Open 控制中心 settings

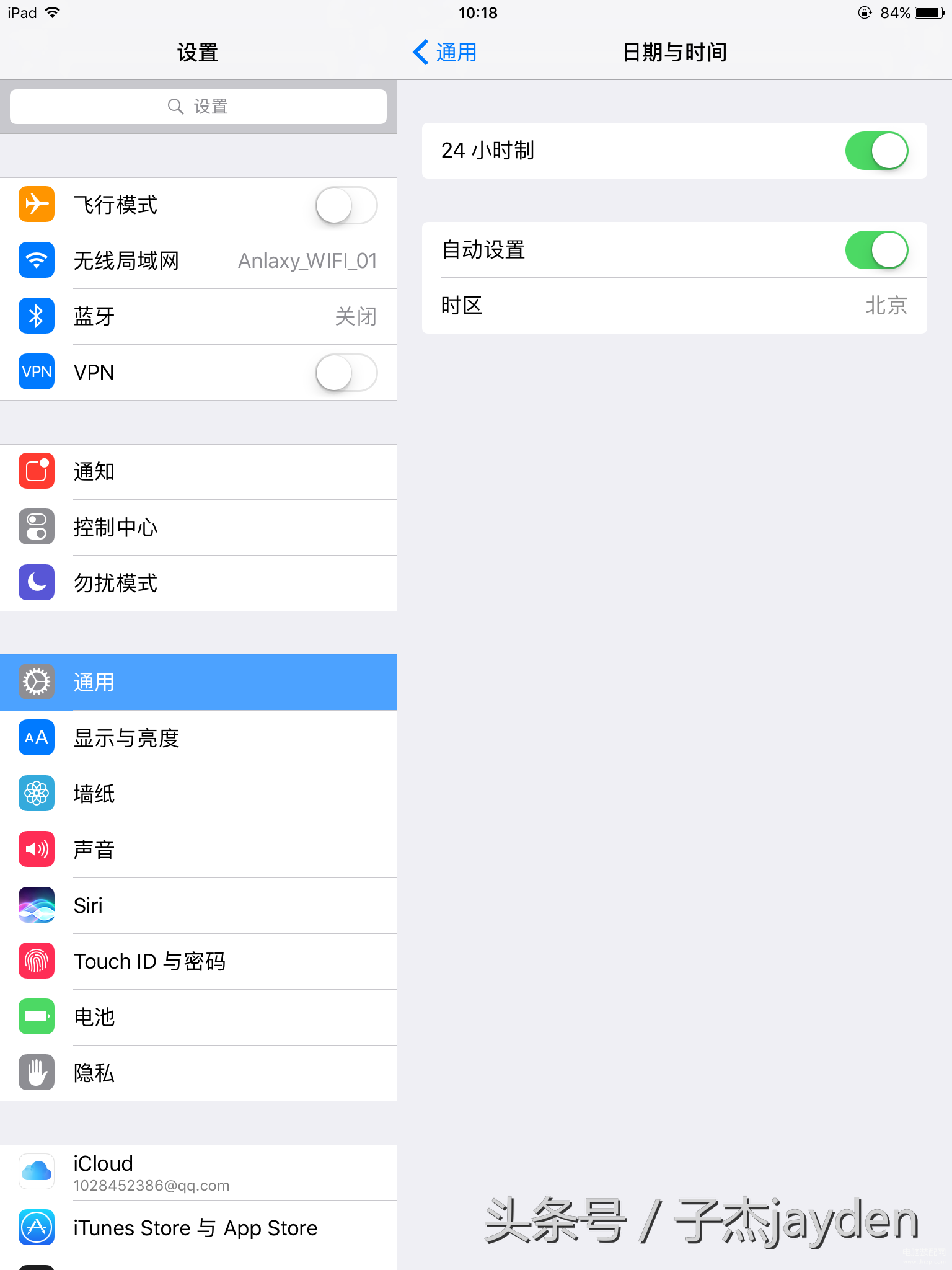tap(198, 528)
